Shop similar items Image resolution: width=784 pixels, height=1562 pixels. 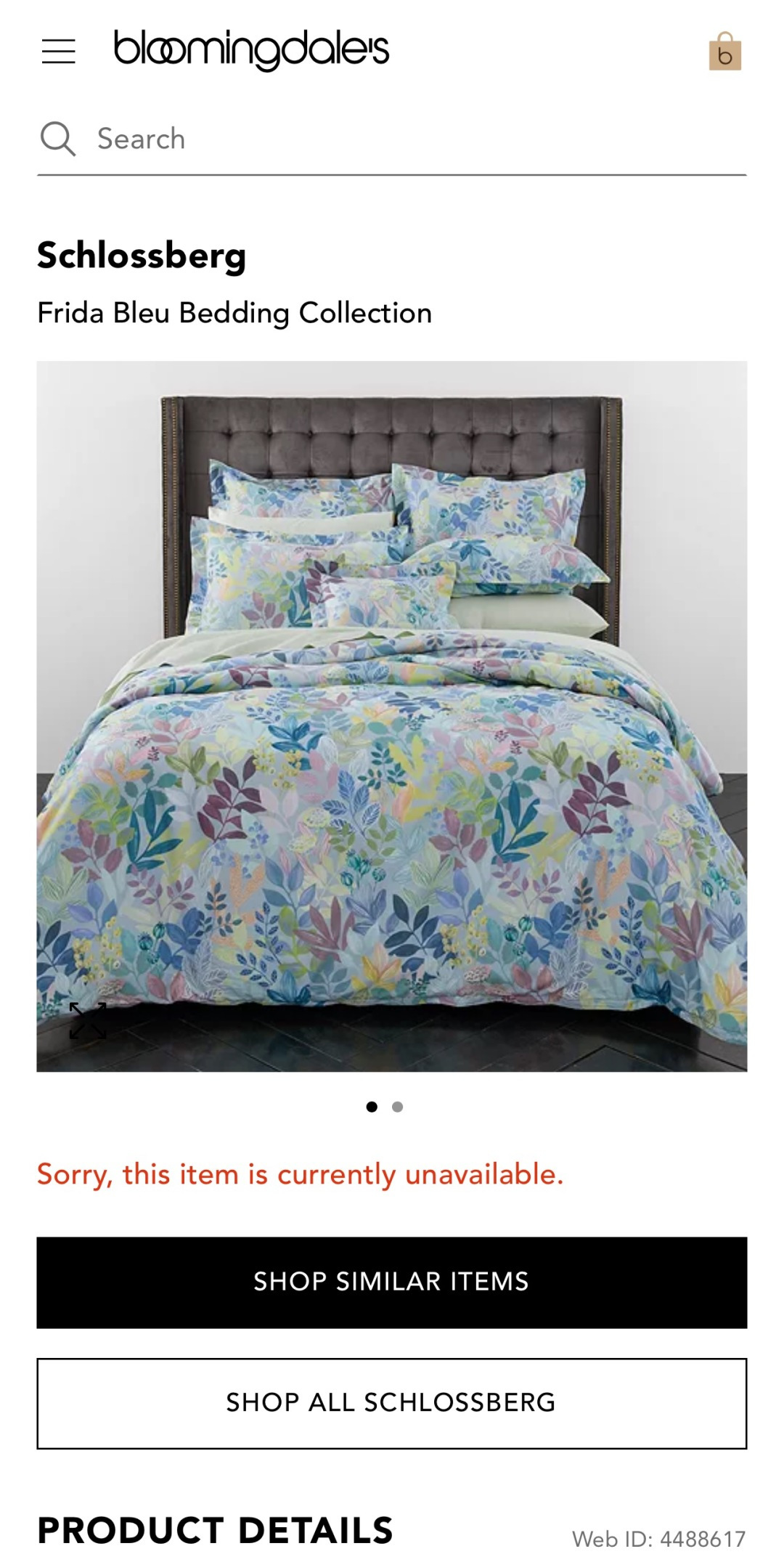pyautogui.click(x=392, y=1282)
